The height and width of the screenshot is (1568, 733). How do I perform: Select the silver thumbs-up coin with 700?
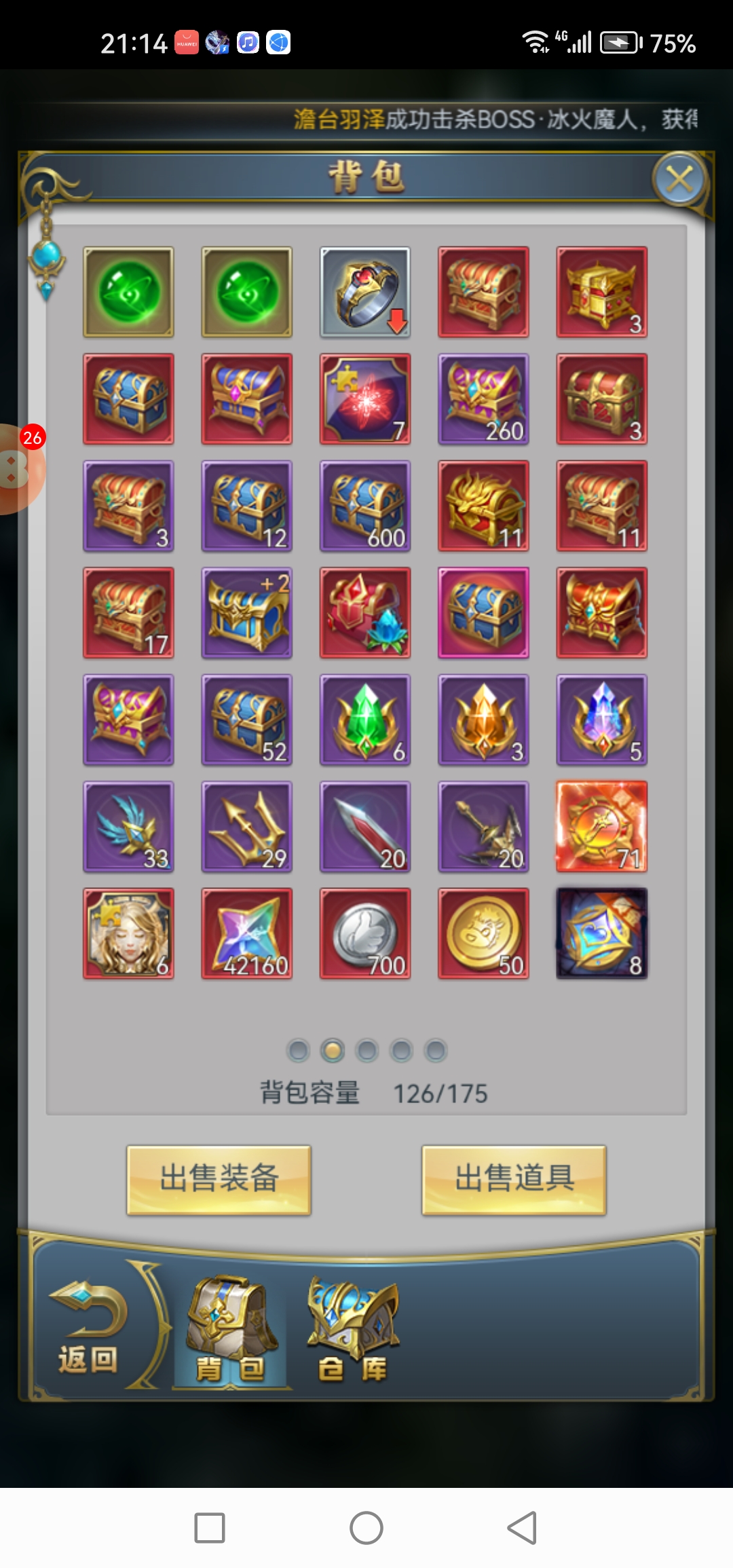pos(365,933)
